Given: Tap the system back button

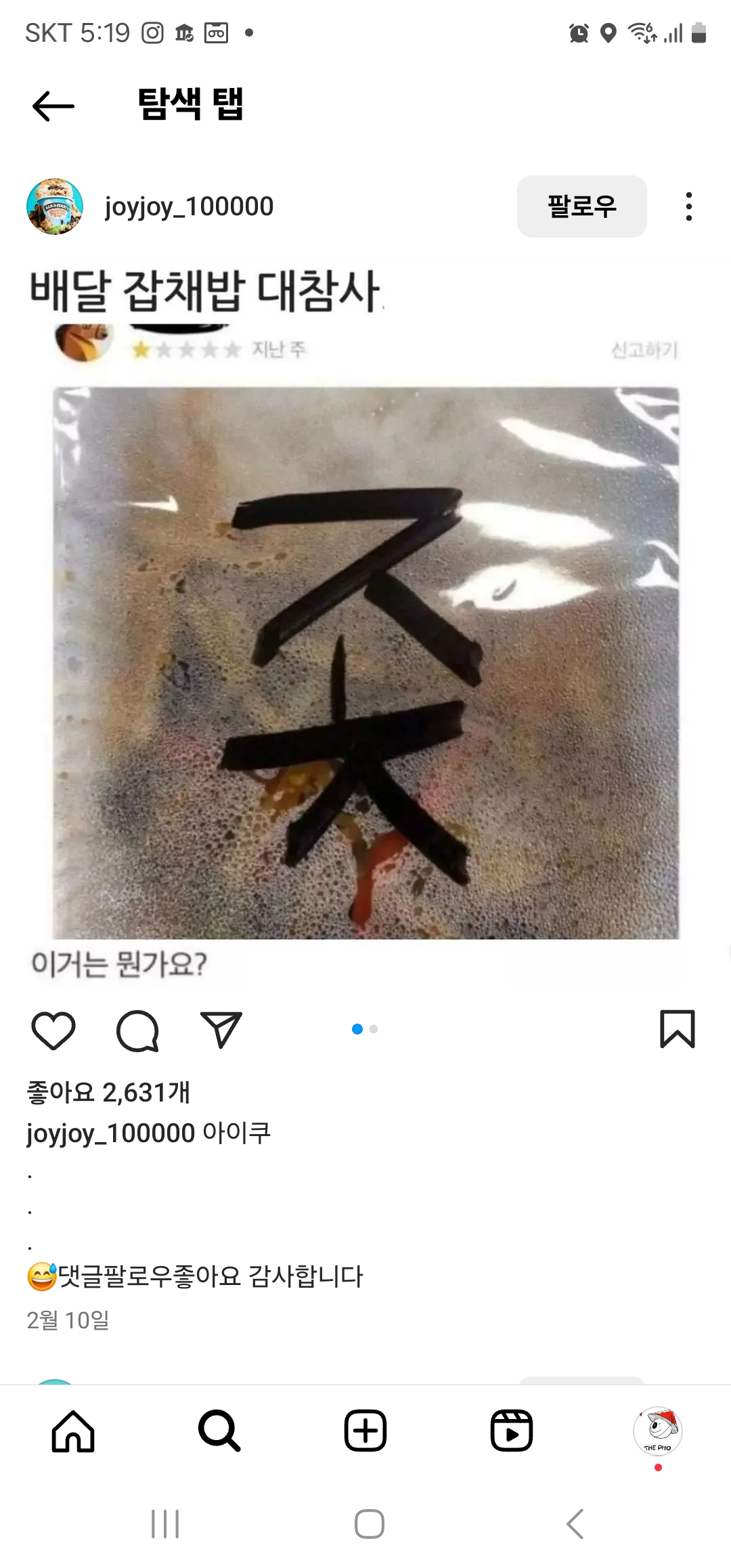Looking at the screenshot, I should (575, 1524).
